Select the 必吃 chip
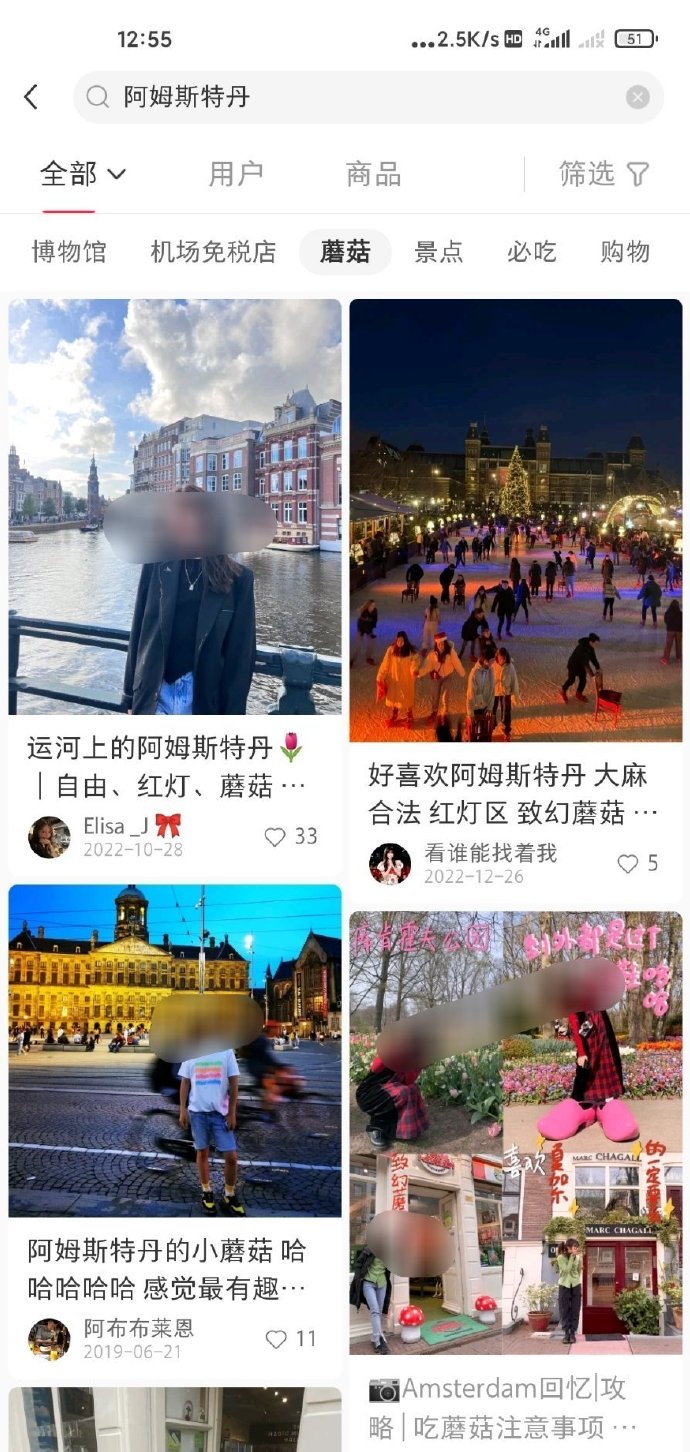The image size is (690, 1452). (531, 252)
